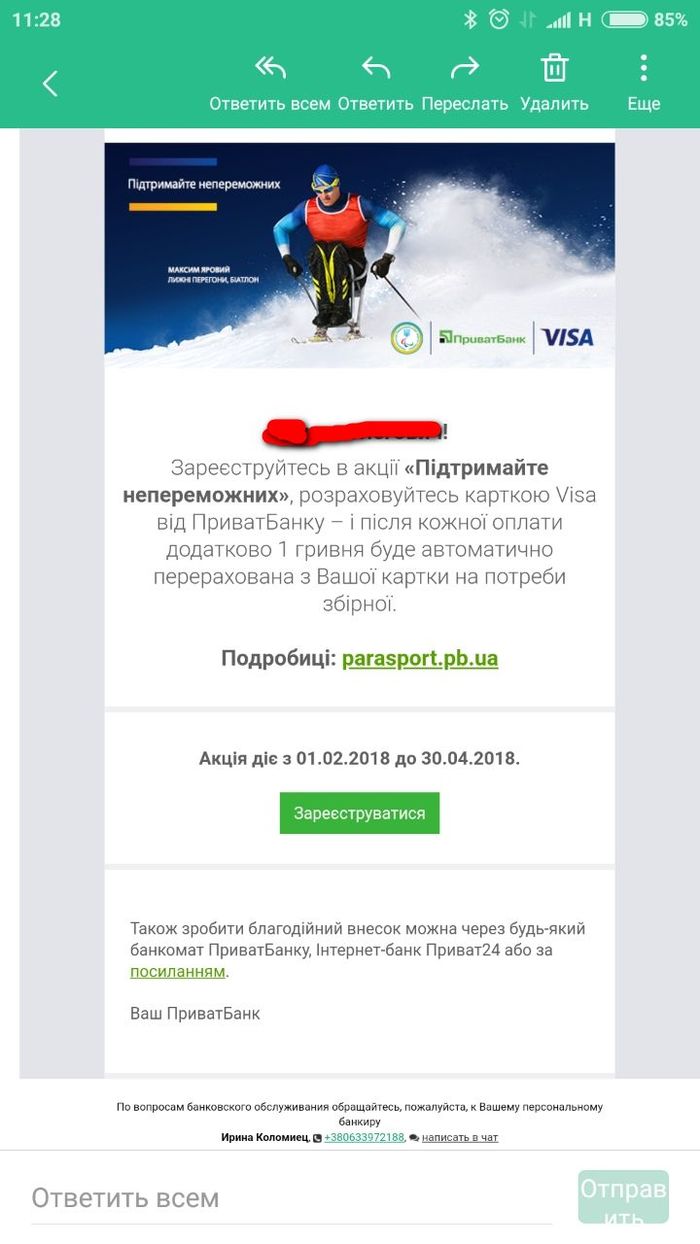Forward email with Переслать
Viewport: 700px width, 1244px height.
click(x=465, y=82)
